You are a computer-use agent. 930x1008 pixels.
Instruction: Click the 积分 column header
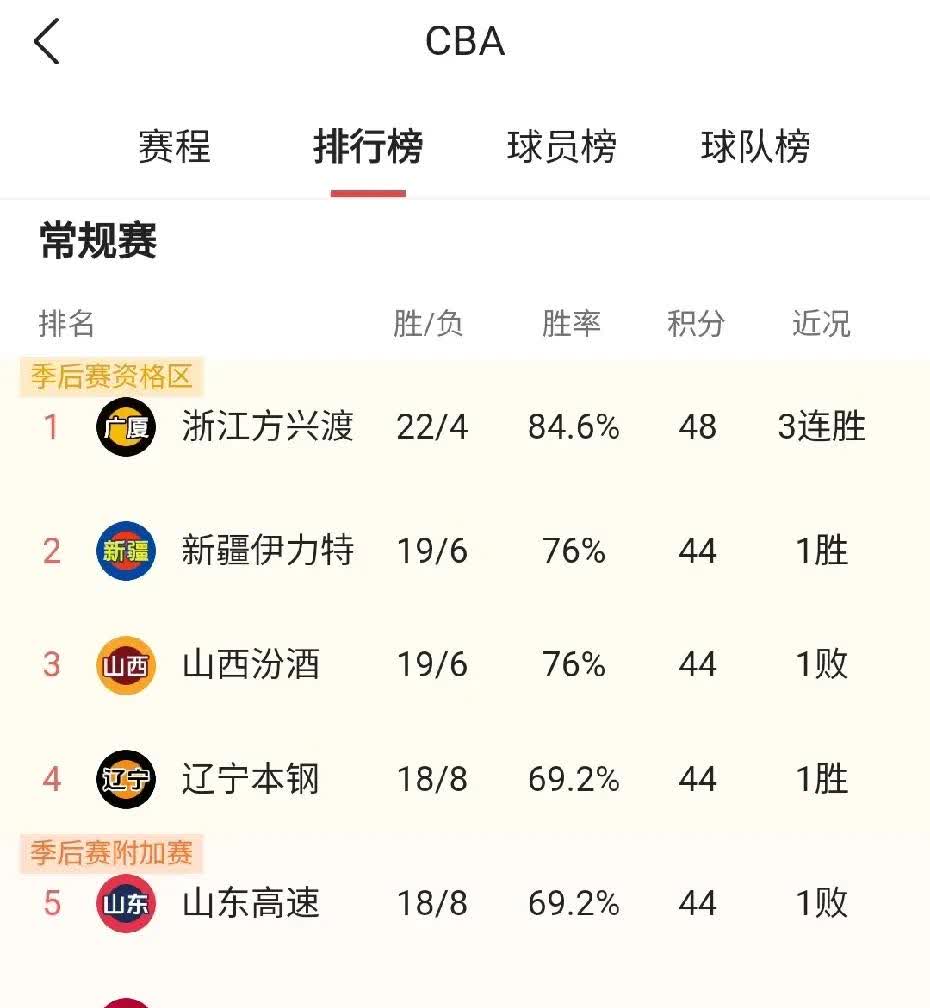click(x=696, y=323)
